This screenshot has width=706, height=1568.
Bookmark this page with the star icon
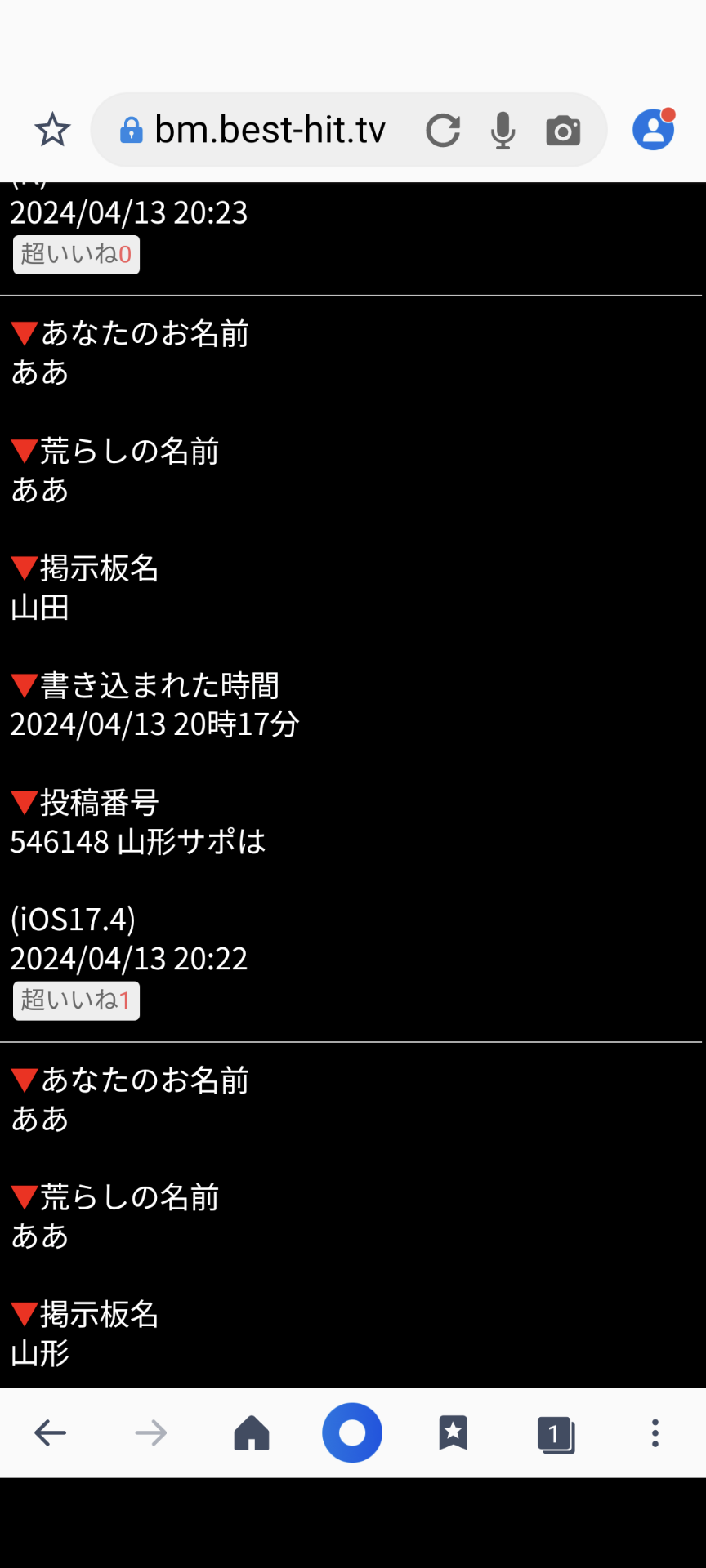(52, 130)
